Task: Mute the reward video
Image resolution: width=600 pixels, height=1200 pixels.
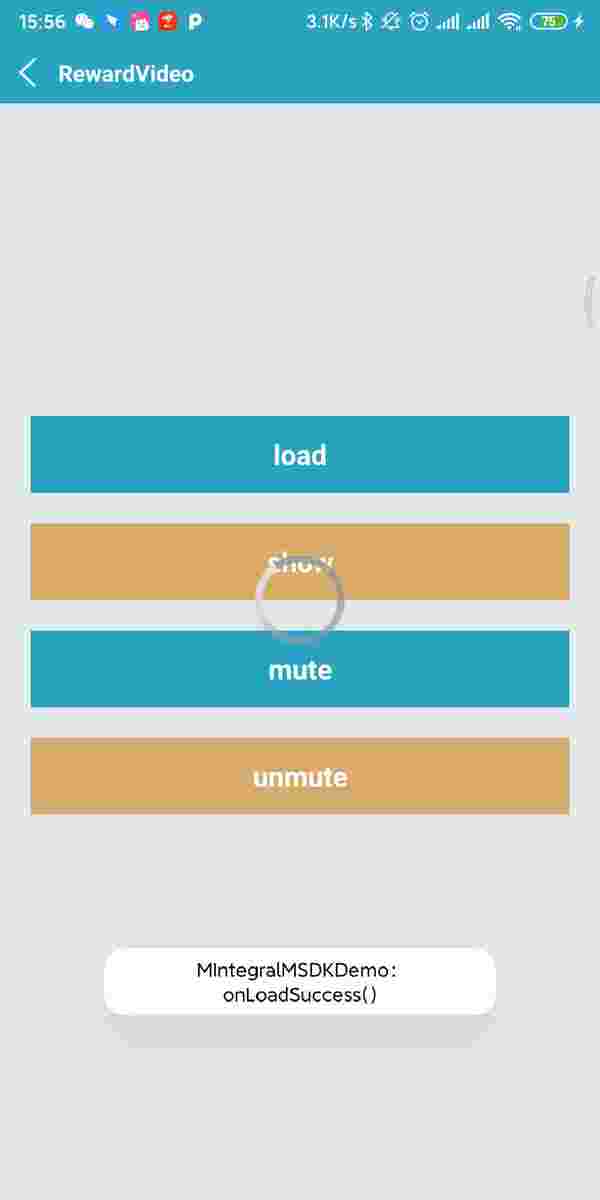Action: [x=300, y=668]
